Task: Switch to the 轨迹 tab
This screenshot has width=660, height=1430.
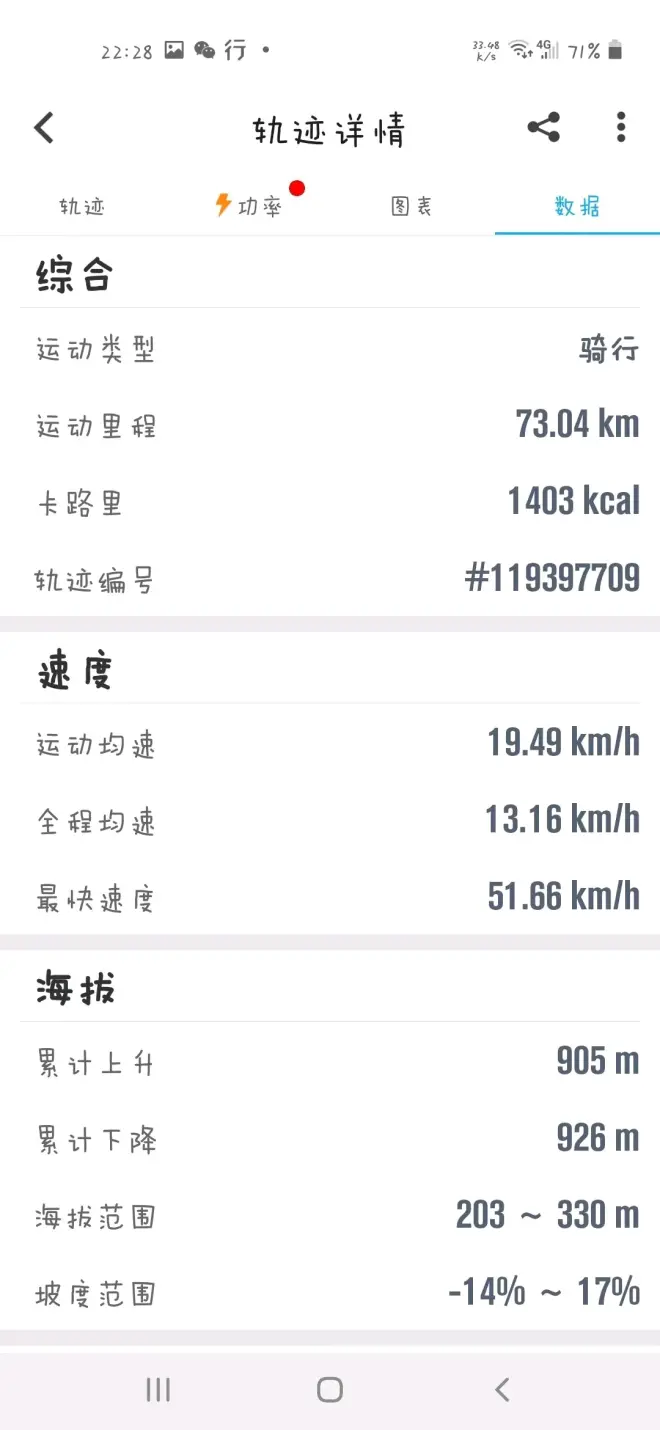Action: coord(82,206)
